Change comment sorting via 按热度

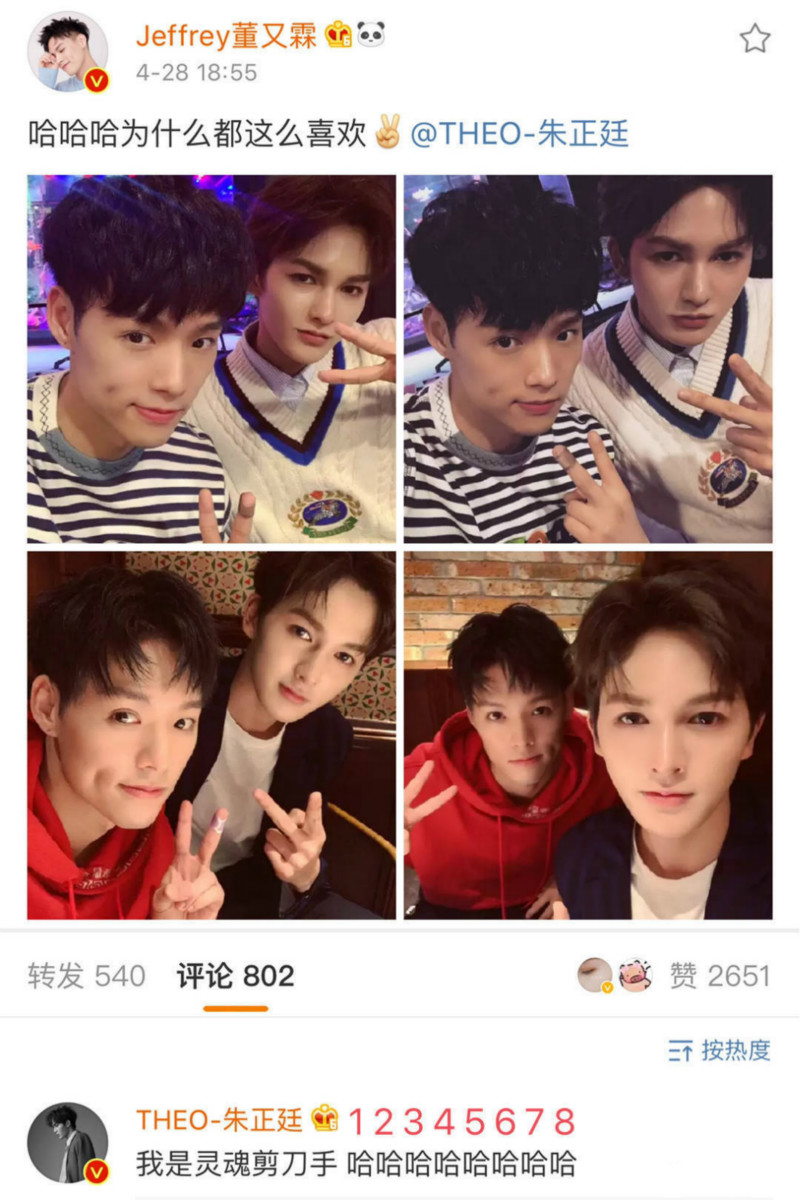[720, 1050]
